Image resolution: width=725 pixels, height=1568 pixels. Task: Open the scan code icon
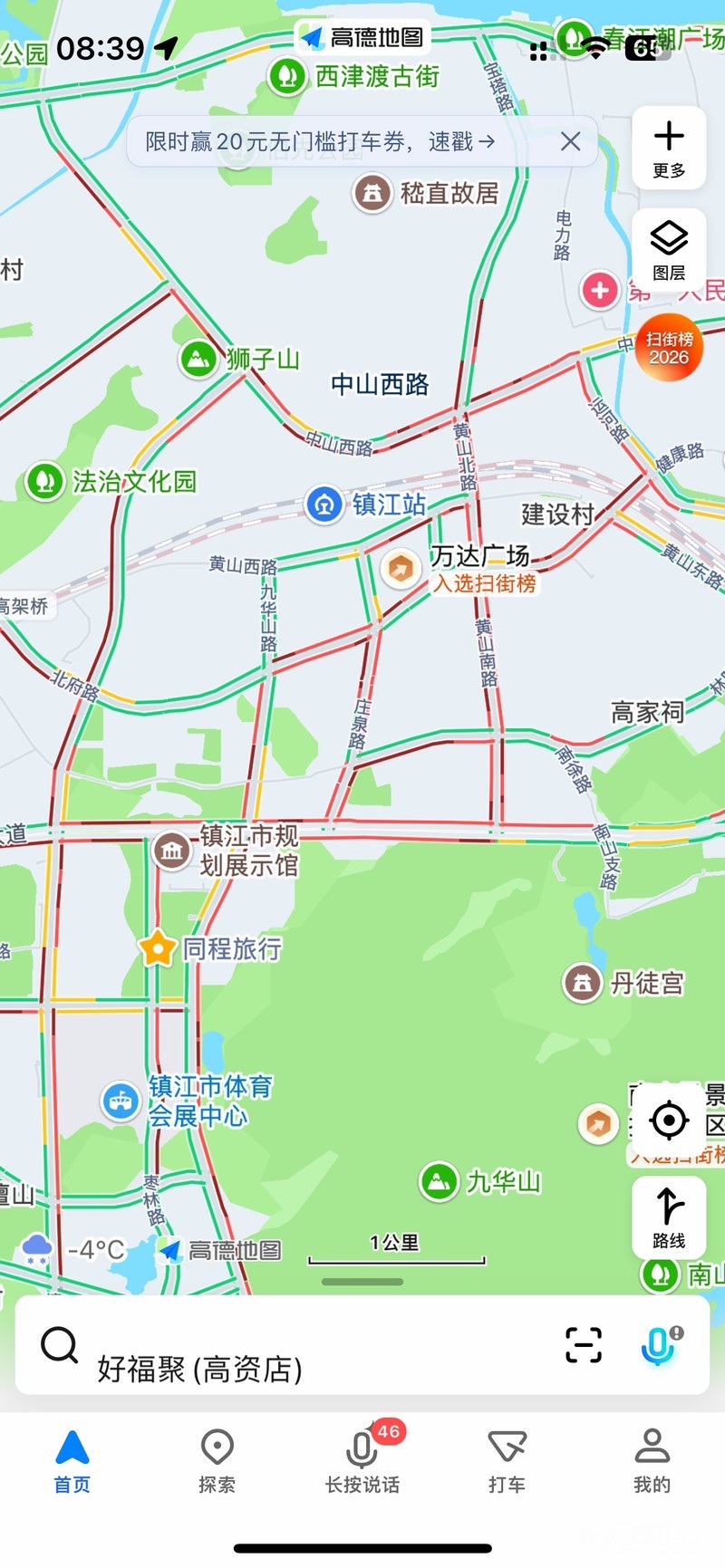click(583, 1345)
